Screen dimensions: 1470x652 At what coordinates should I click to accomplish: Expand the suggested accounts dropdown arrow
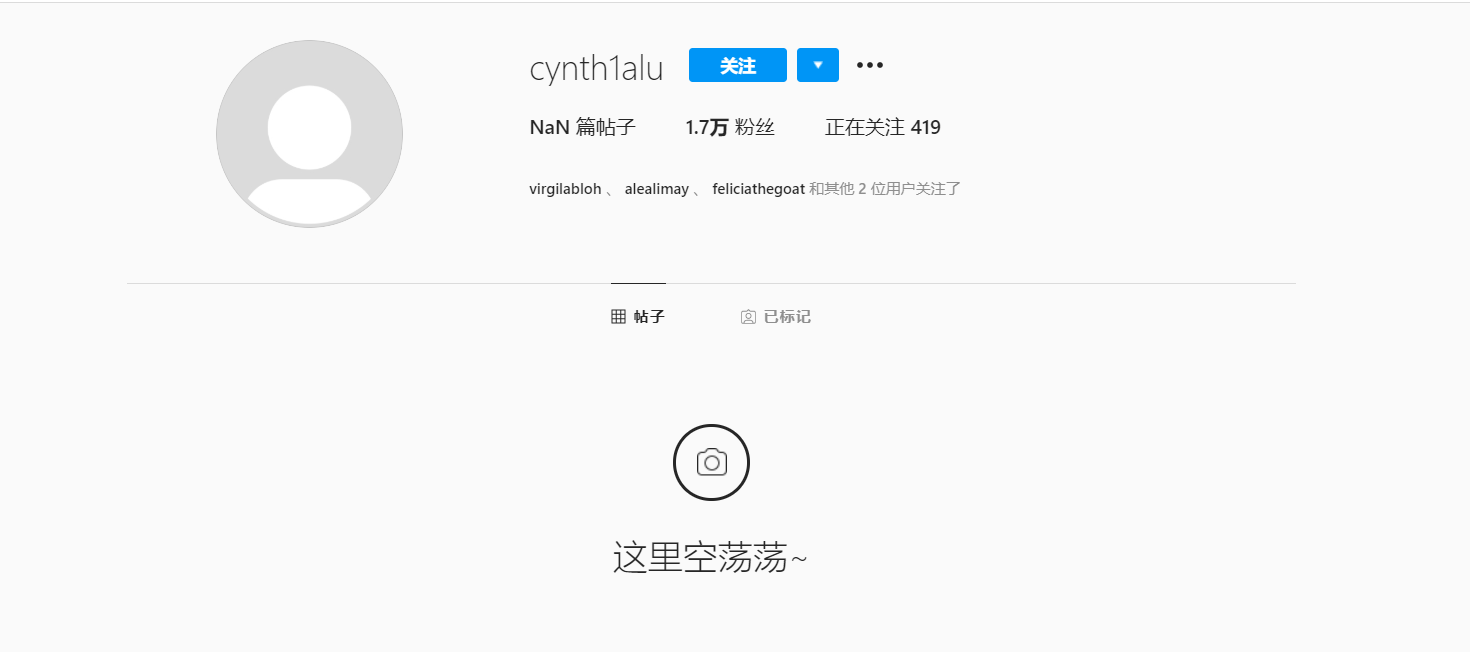pos(817,66)
